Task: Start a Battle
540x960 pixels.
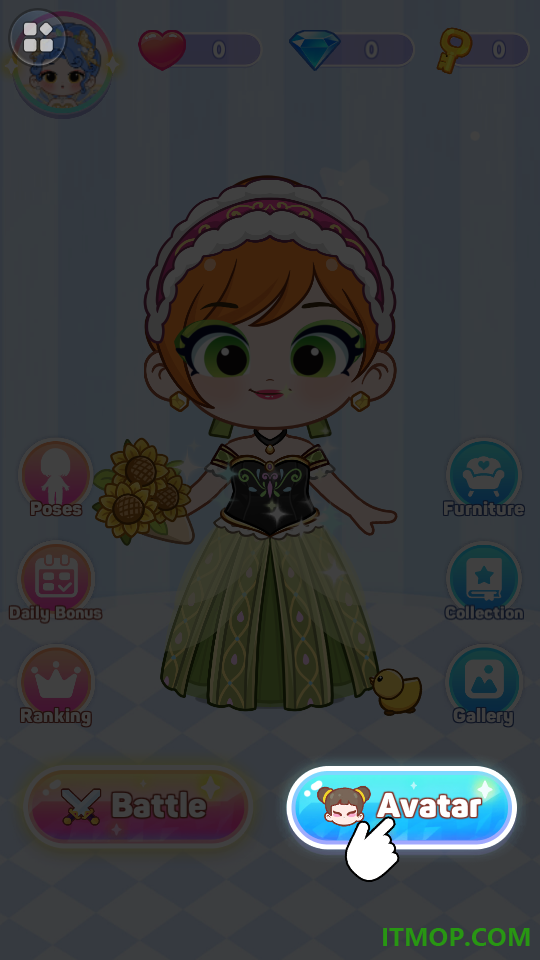Action: tap(138, 806)
